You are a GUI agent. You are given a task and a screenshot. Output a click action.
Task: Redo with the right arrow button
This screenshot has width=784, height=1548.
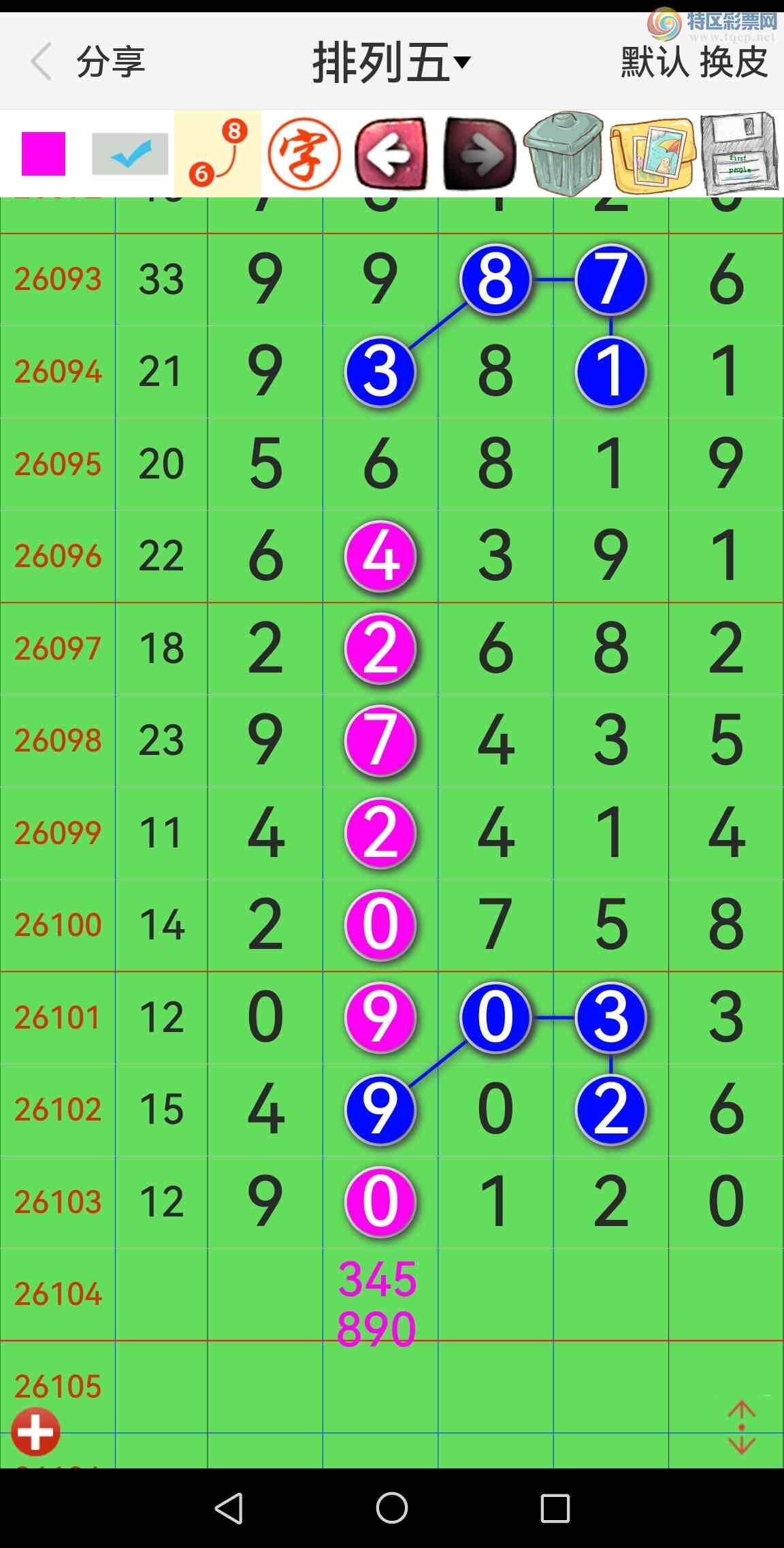(478, 154)
